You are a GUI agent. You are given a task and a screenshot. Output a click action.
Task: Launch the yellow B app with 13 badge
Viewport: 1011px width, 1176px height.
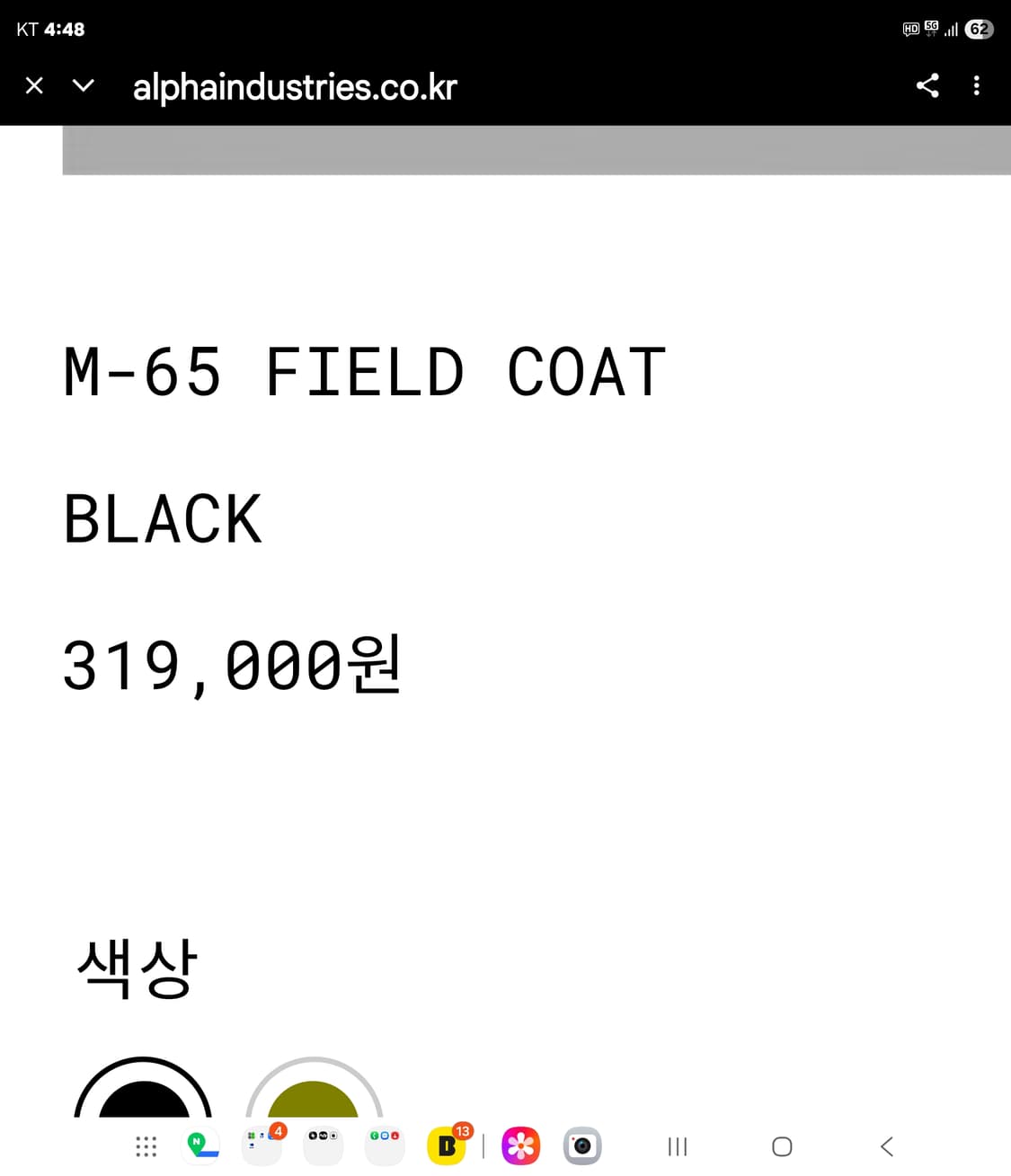tap(447, 1145)
